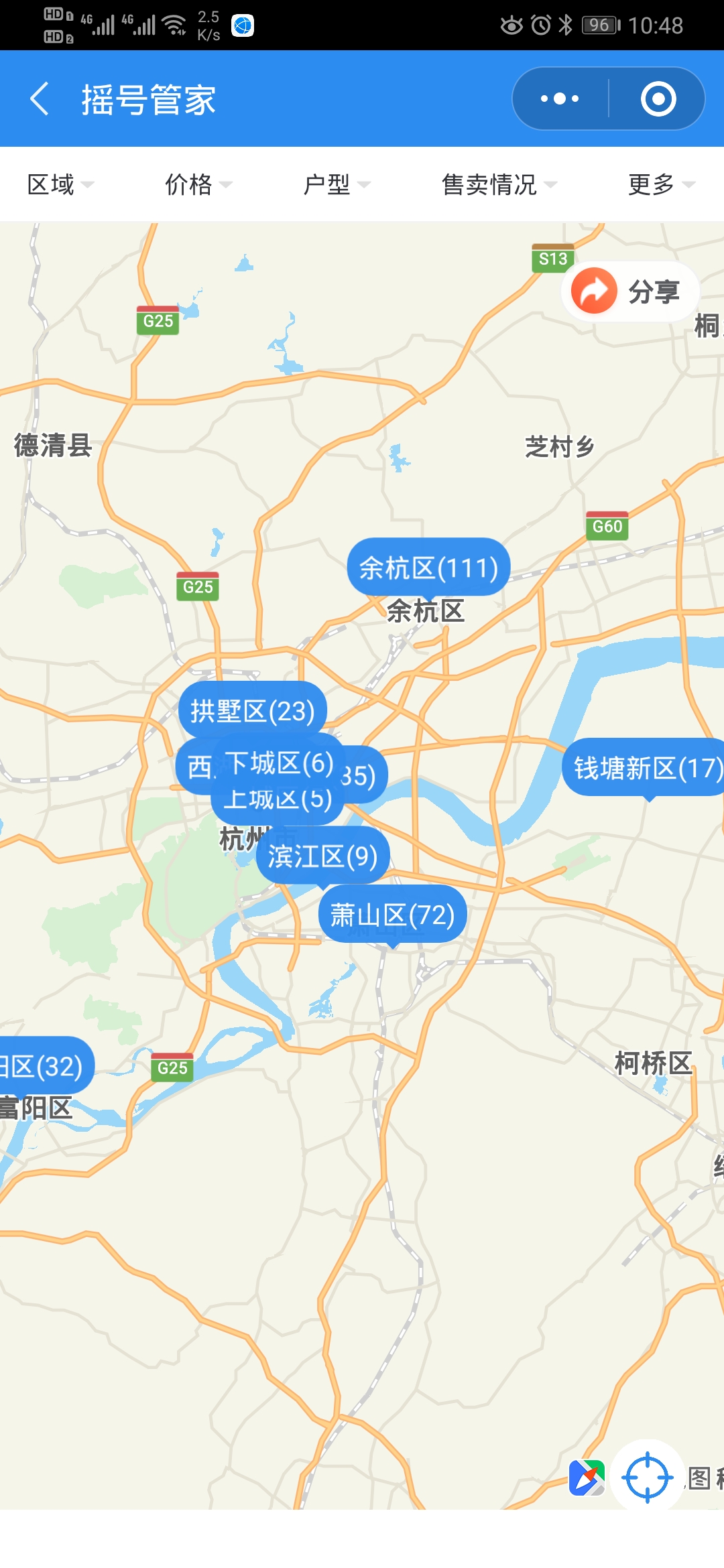
Task: Expand the 区域 filter dropdown
Action: 60,184
